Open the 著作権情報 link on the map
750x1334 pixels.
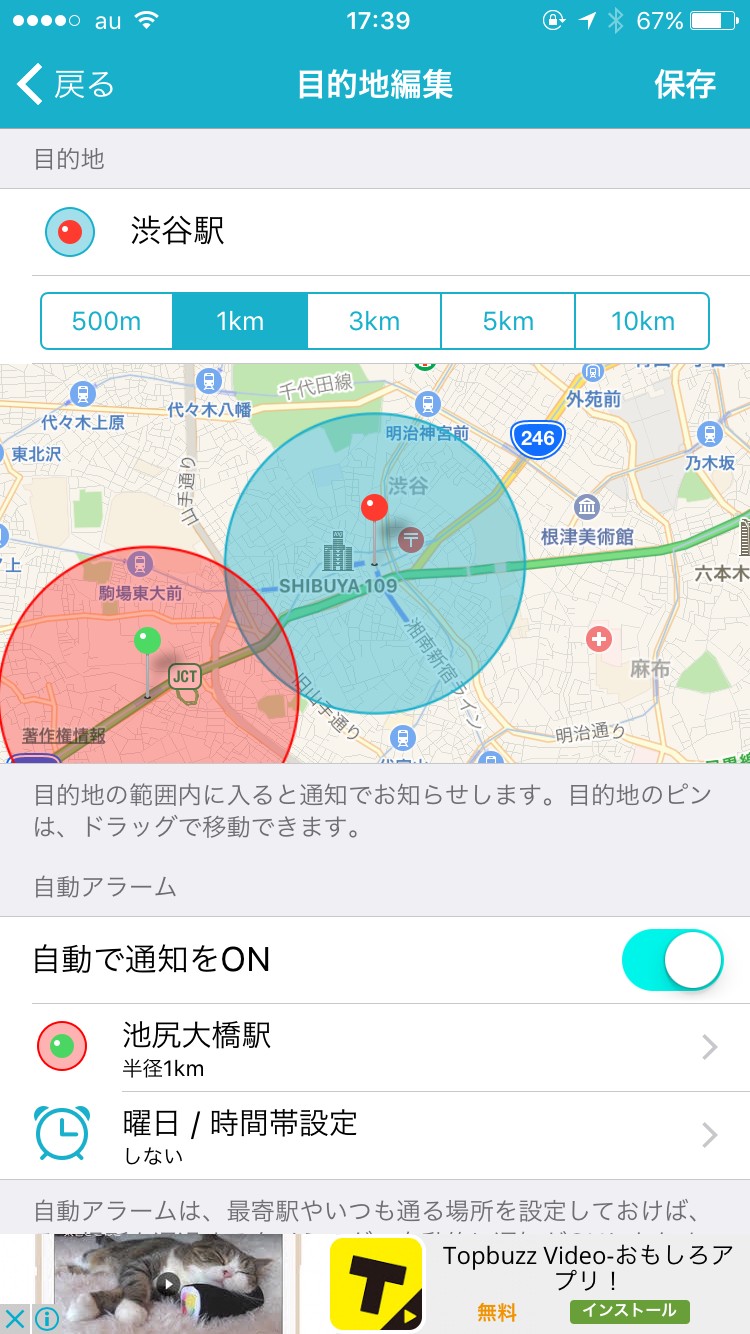64,736
